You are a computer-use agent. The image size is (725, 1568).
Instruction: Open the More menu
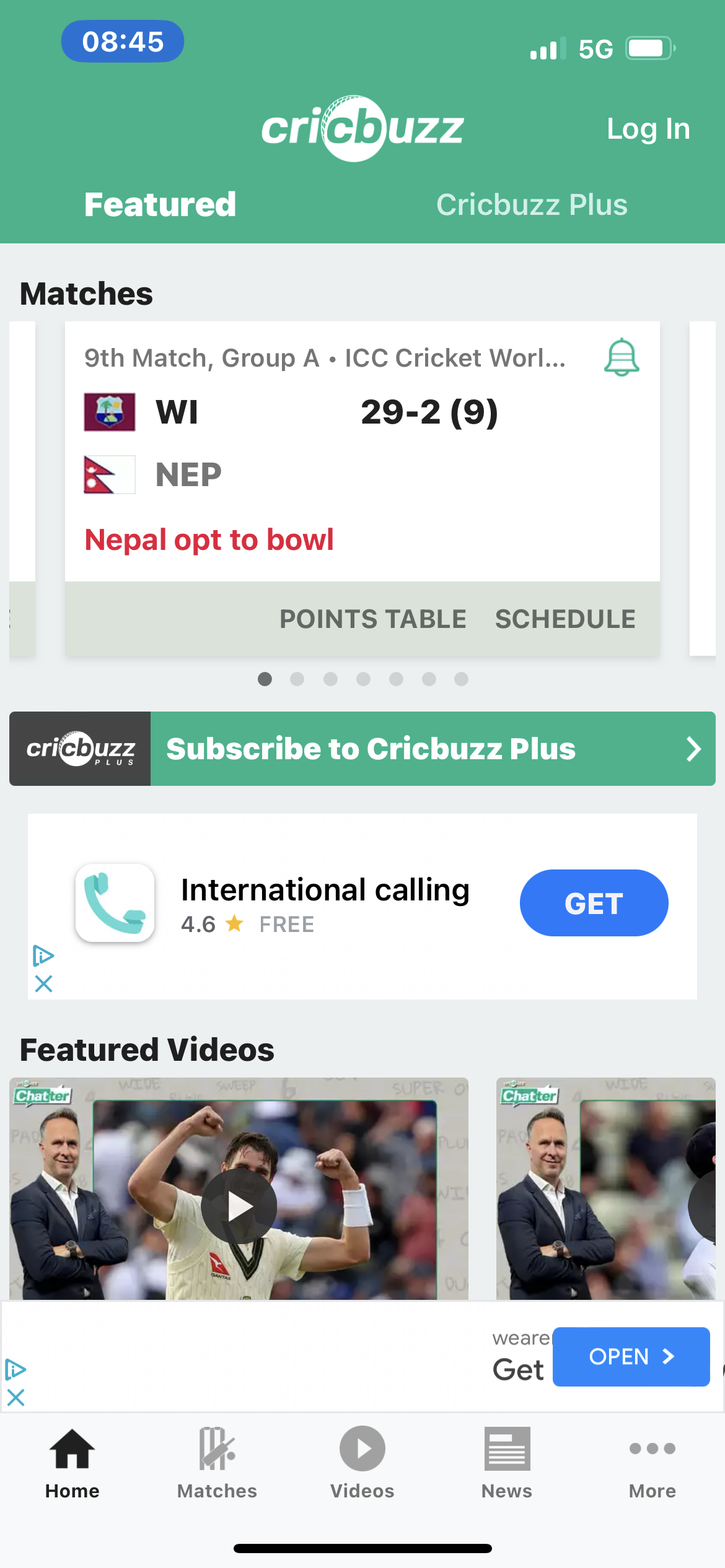[x=652, y=1462]
